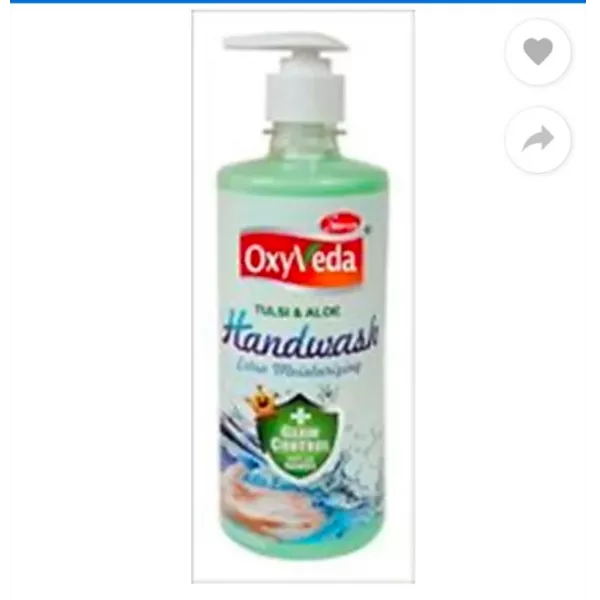The height and width of the screenshot is (600, 600).
Task: Open the OxyVeda handwash product image
Action: [x=302, y=300]
